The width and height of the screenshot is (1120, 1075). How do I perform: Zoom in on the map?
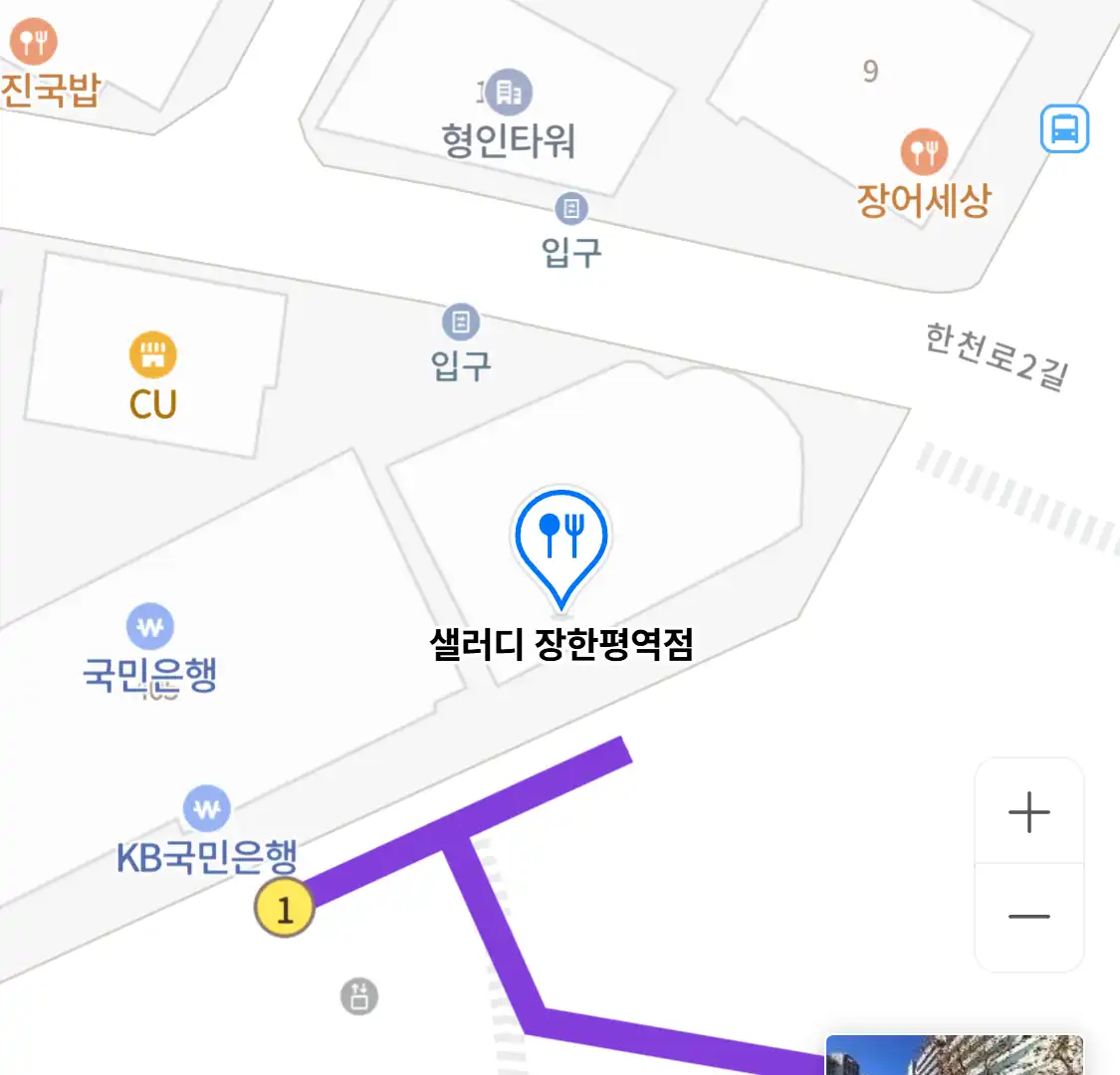1028,812
